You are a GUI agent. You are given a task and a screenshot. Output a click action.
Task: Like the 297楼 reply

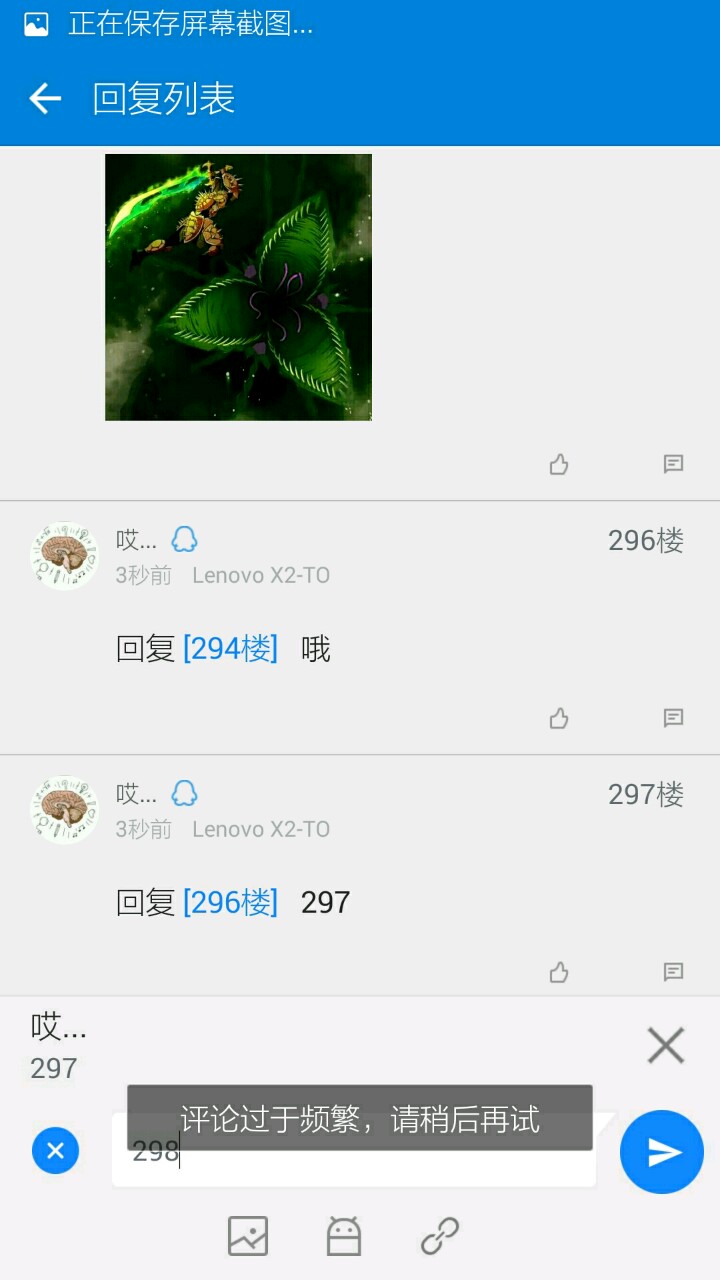(x=559, y=972)
